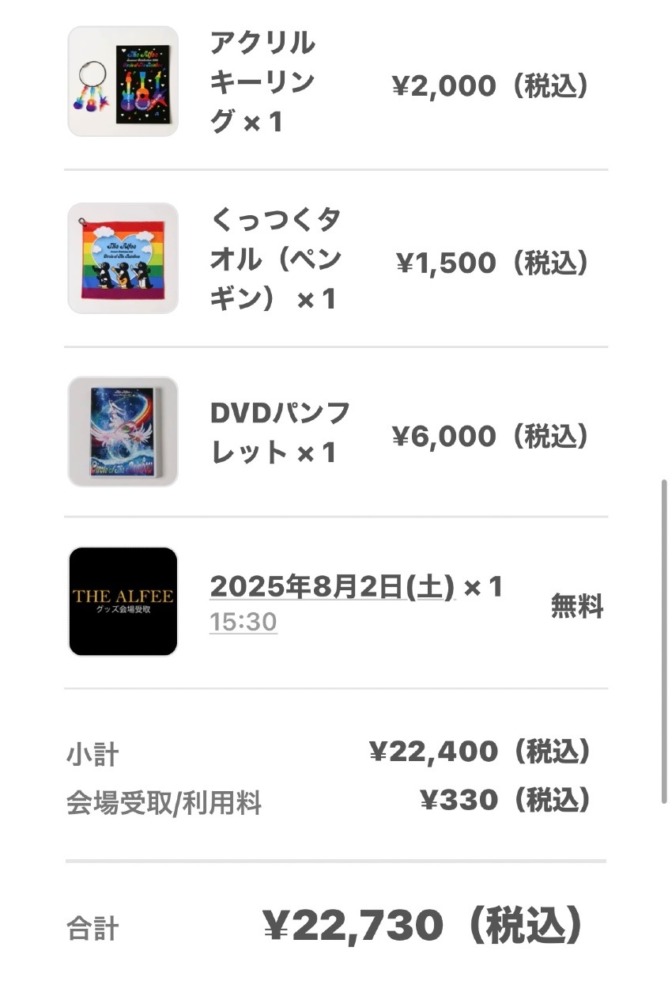Open the 2025年8月2日(土) pickup date link

pyautogui.click(x=331, y=586)
